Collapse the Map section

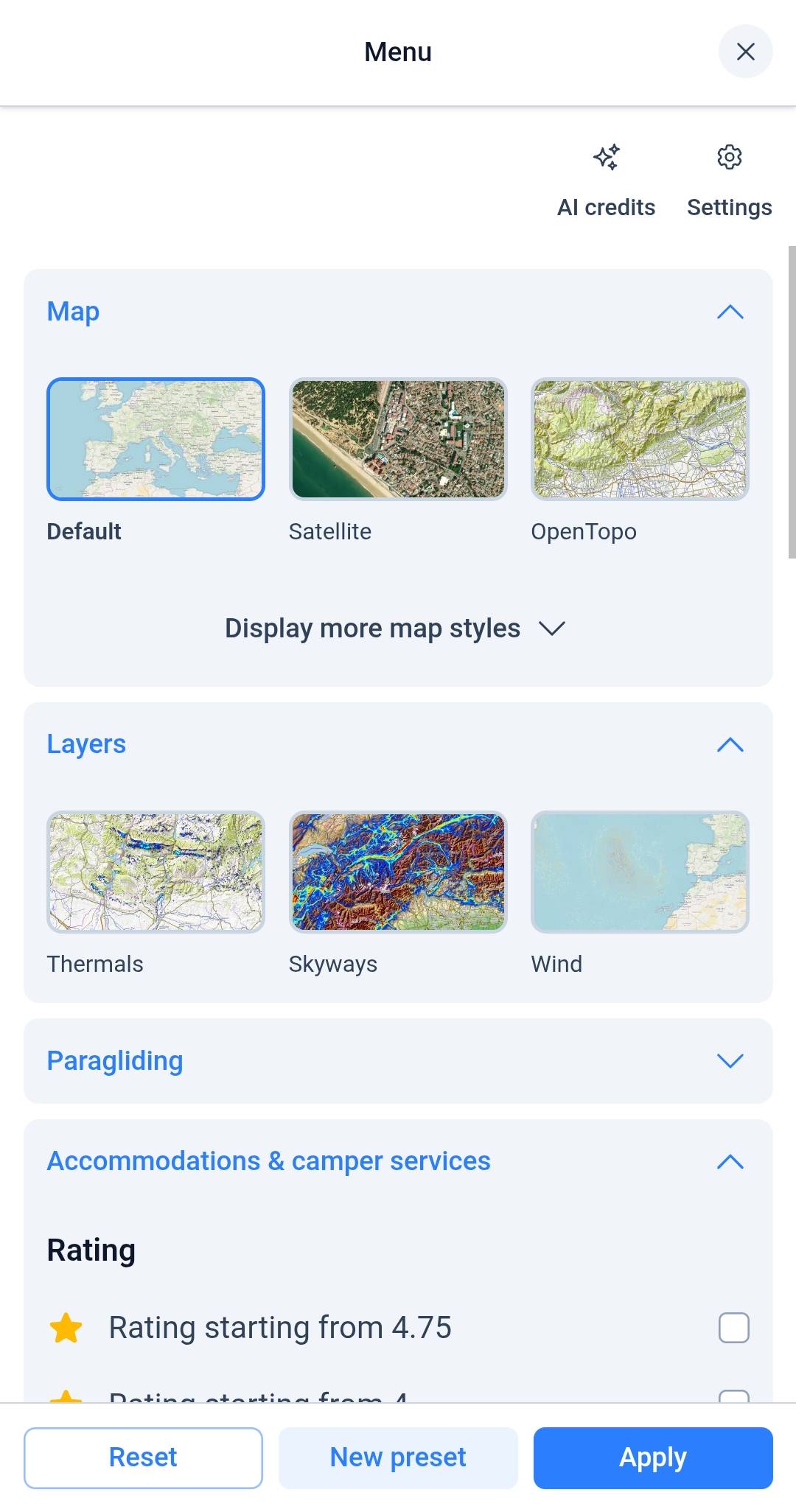tap(730, 312)
